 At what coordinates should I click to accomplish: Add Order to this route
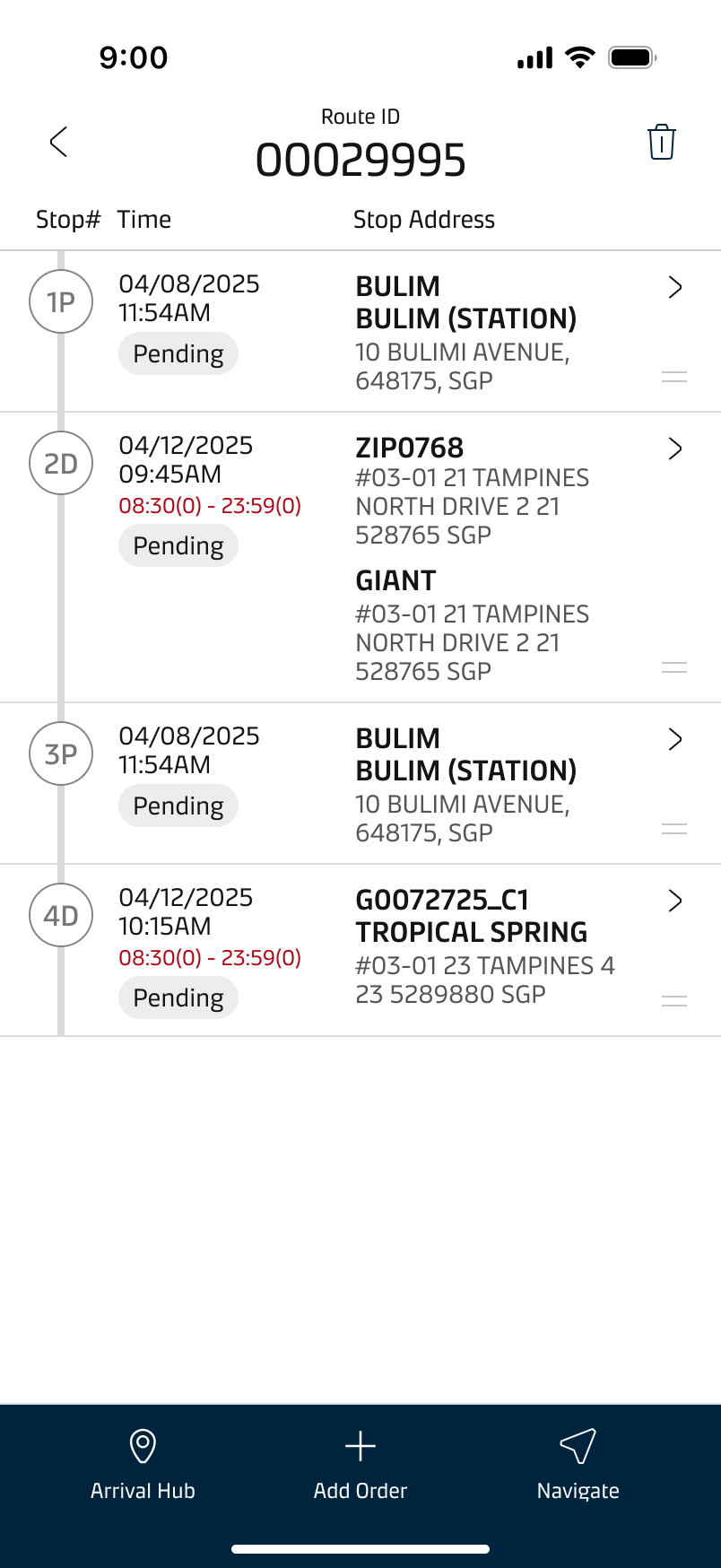click(x=360, y=1464)
